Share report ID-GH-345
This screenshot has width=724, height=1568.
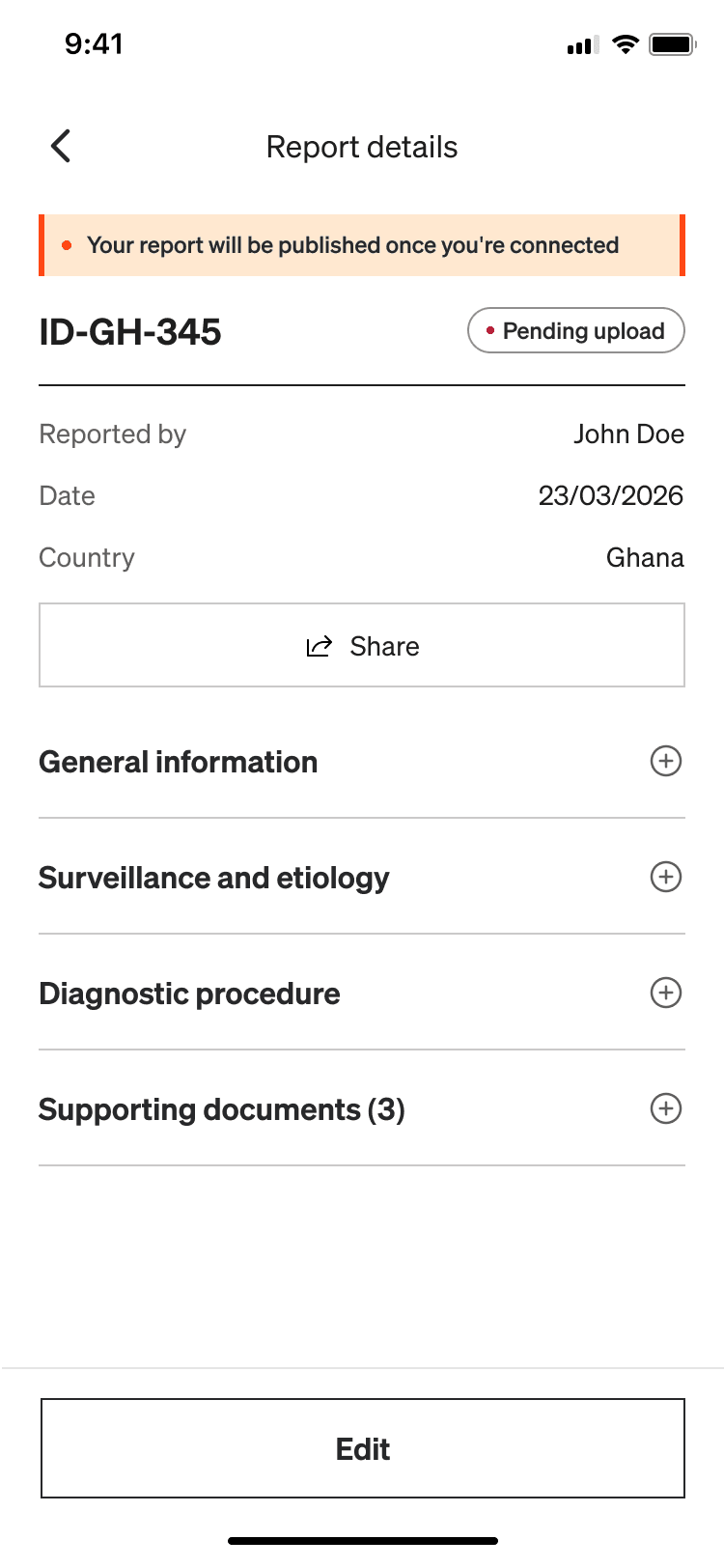click(362, 646)
